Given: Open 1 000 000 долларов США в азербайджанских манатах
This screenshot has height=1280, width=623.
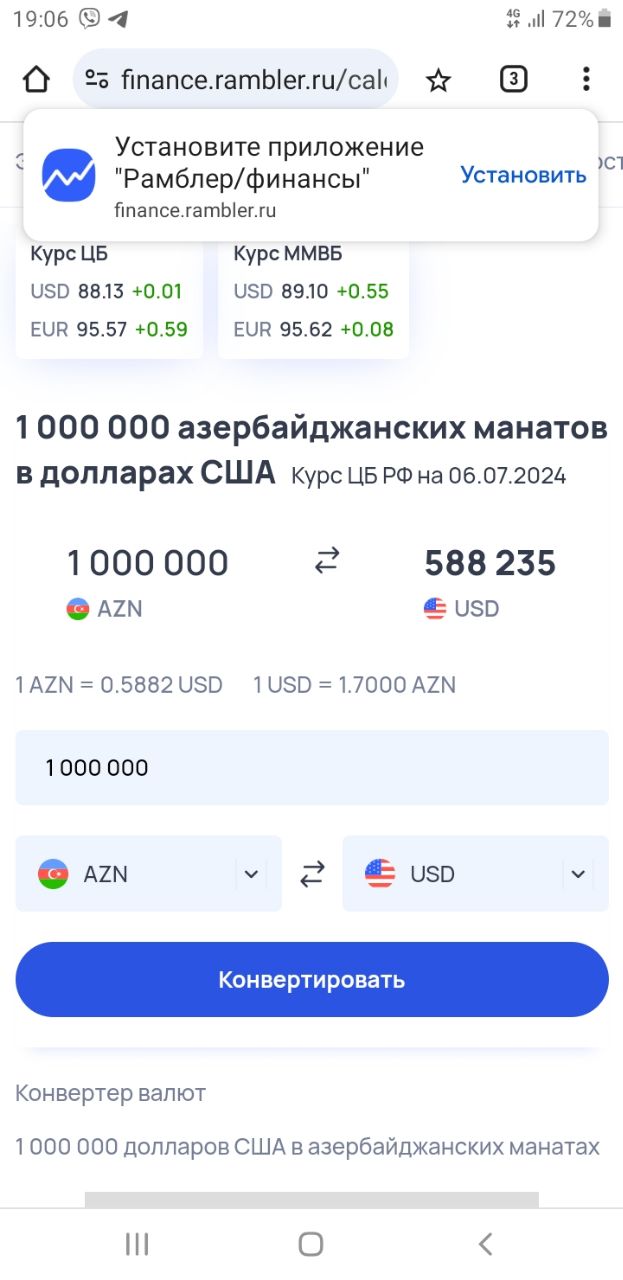Looking at the screenshot, I should (x=307, y=1146).
